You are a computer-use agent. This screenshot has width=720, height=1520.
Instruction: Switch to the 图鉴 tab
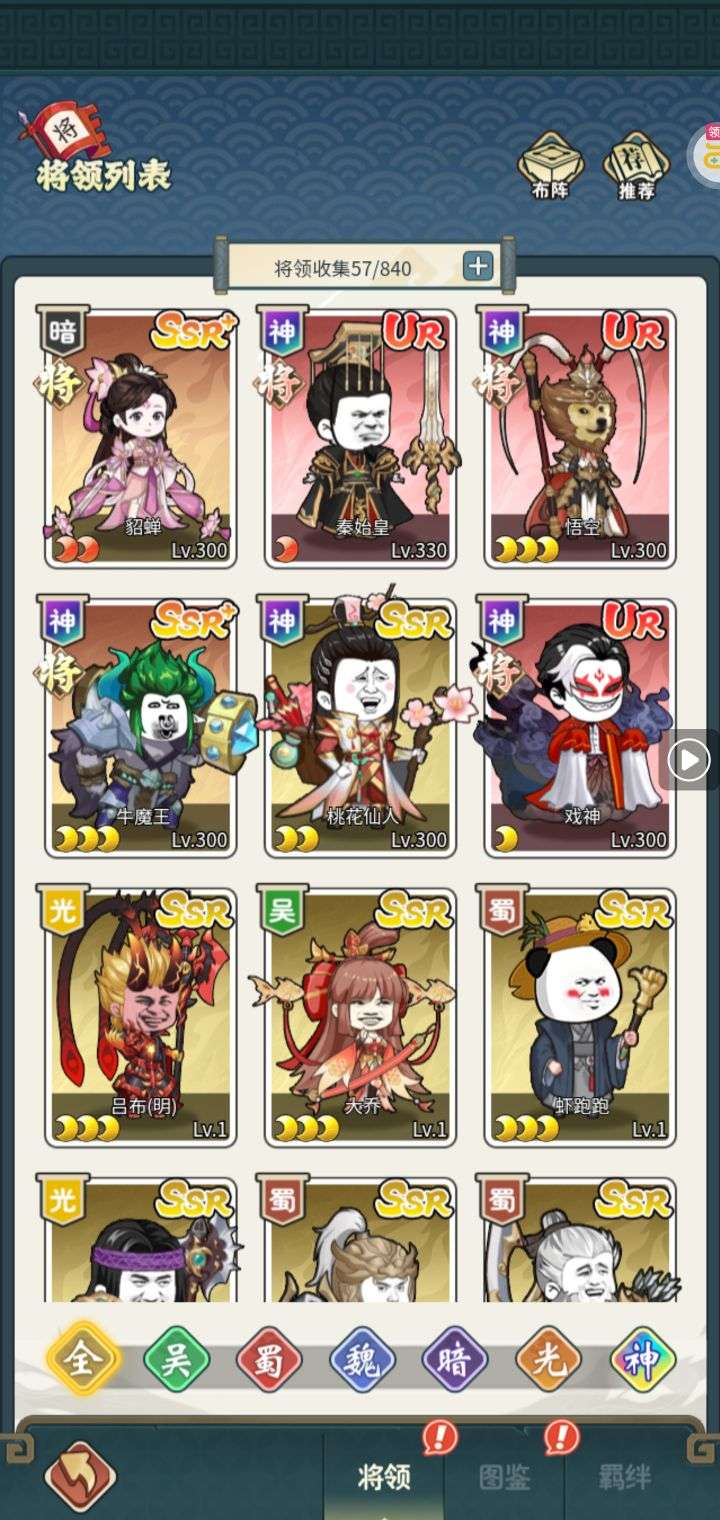504,1476
